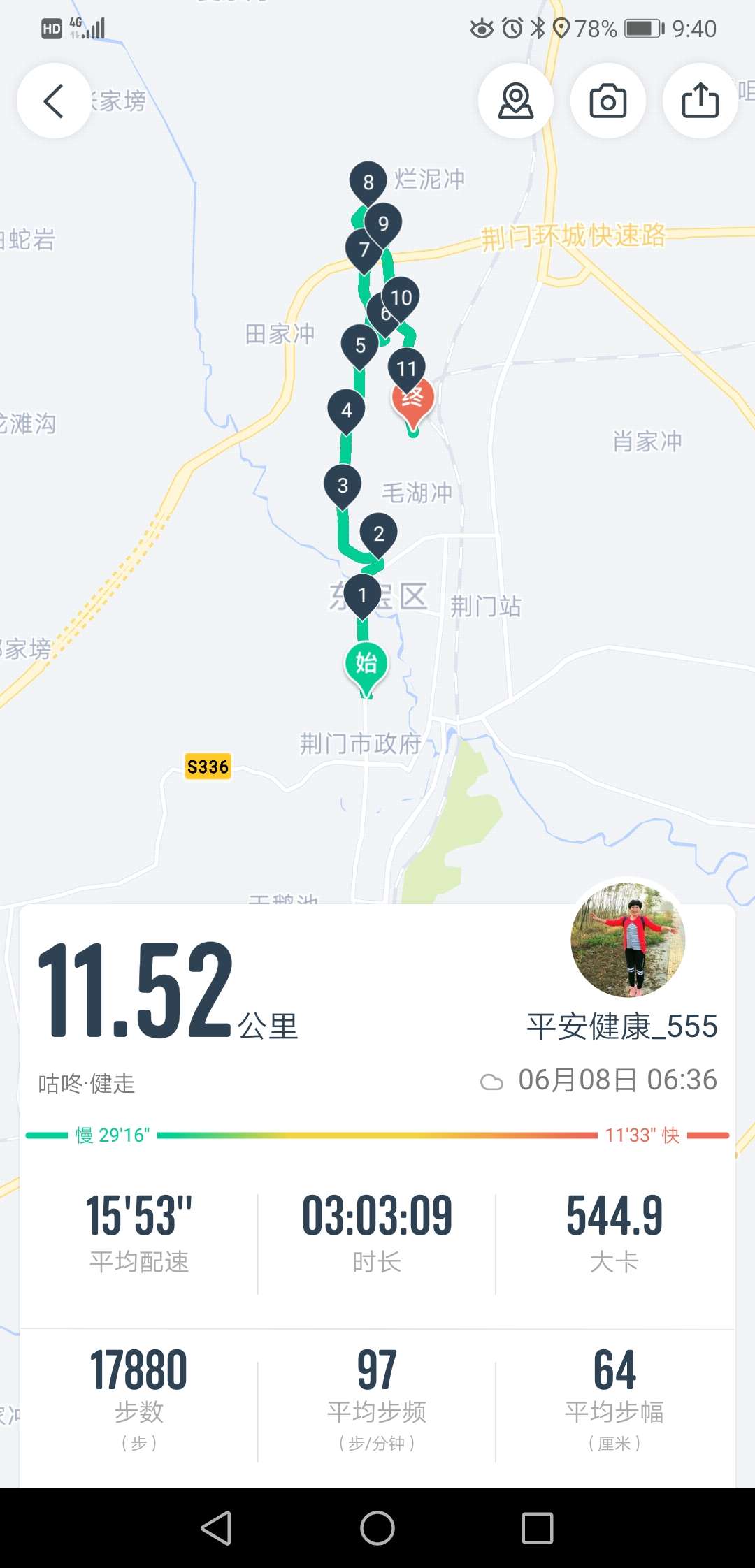The height and width of the screenshot is (1568, 755).
Task: Tap the back arrow to exit the map
Action: pos(54,101)
